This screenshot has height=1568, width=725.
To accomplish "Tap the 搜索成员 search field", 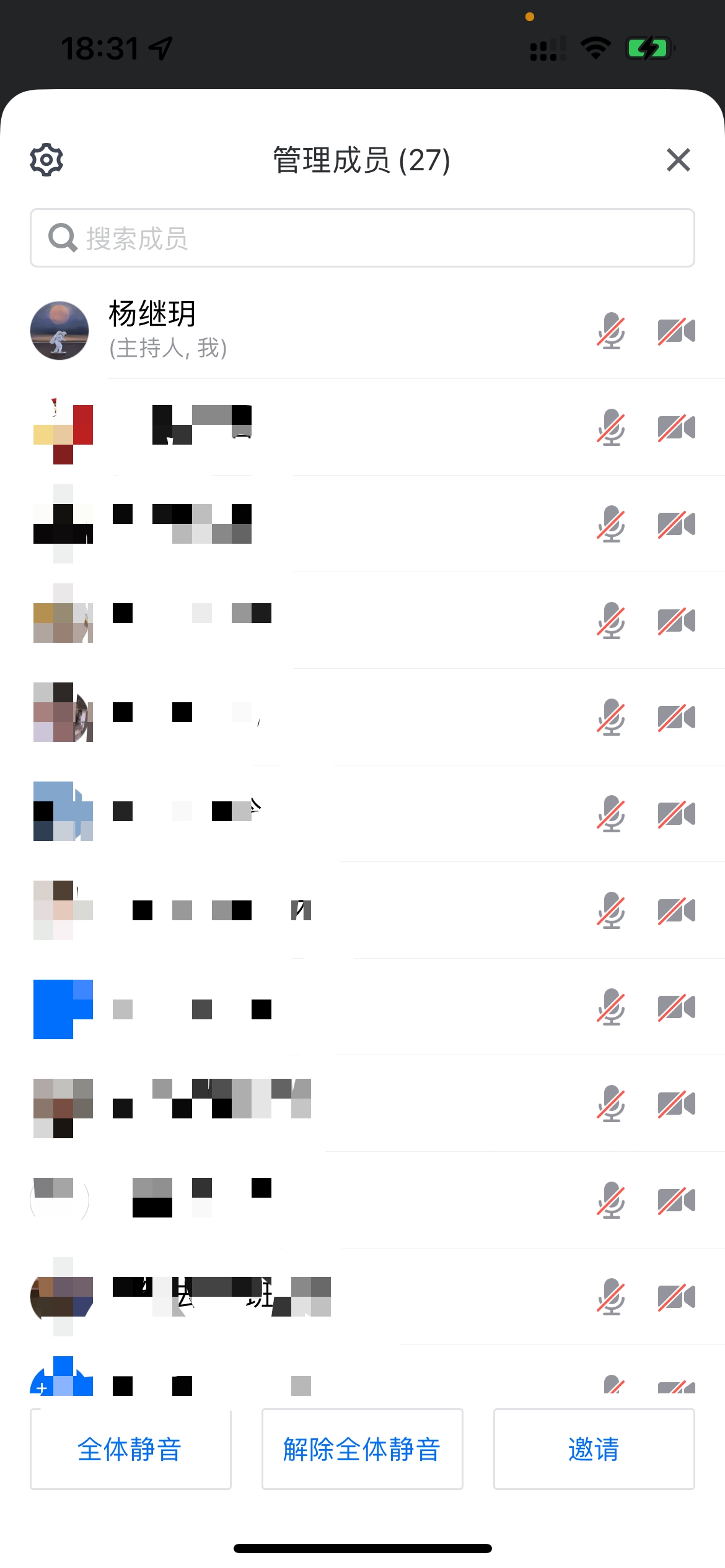I will point(362,238).
